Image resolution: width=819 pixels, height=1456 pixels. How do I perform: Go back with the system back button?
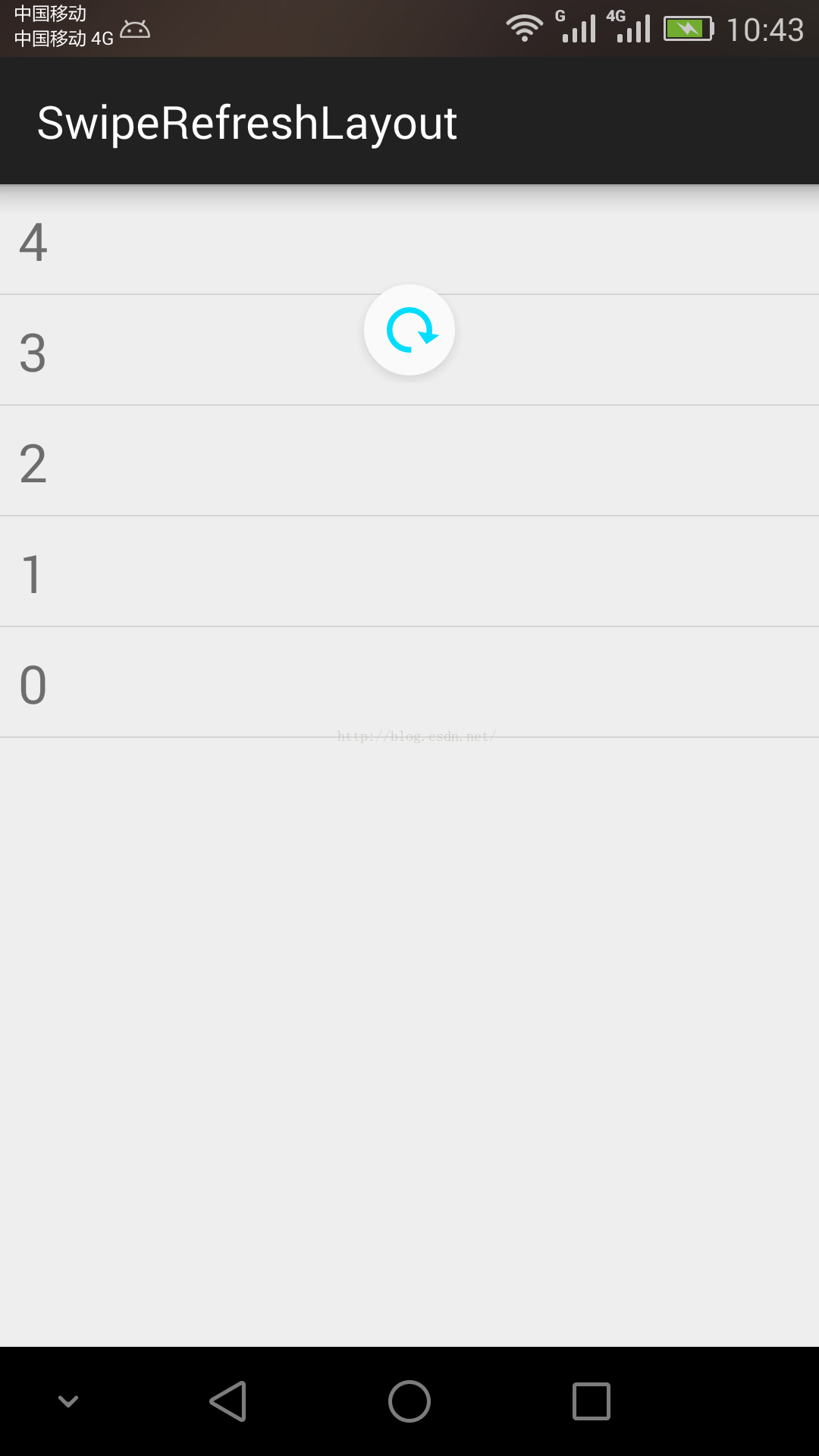(227, 1401)
